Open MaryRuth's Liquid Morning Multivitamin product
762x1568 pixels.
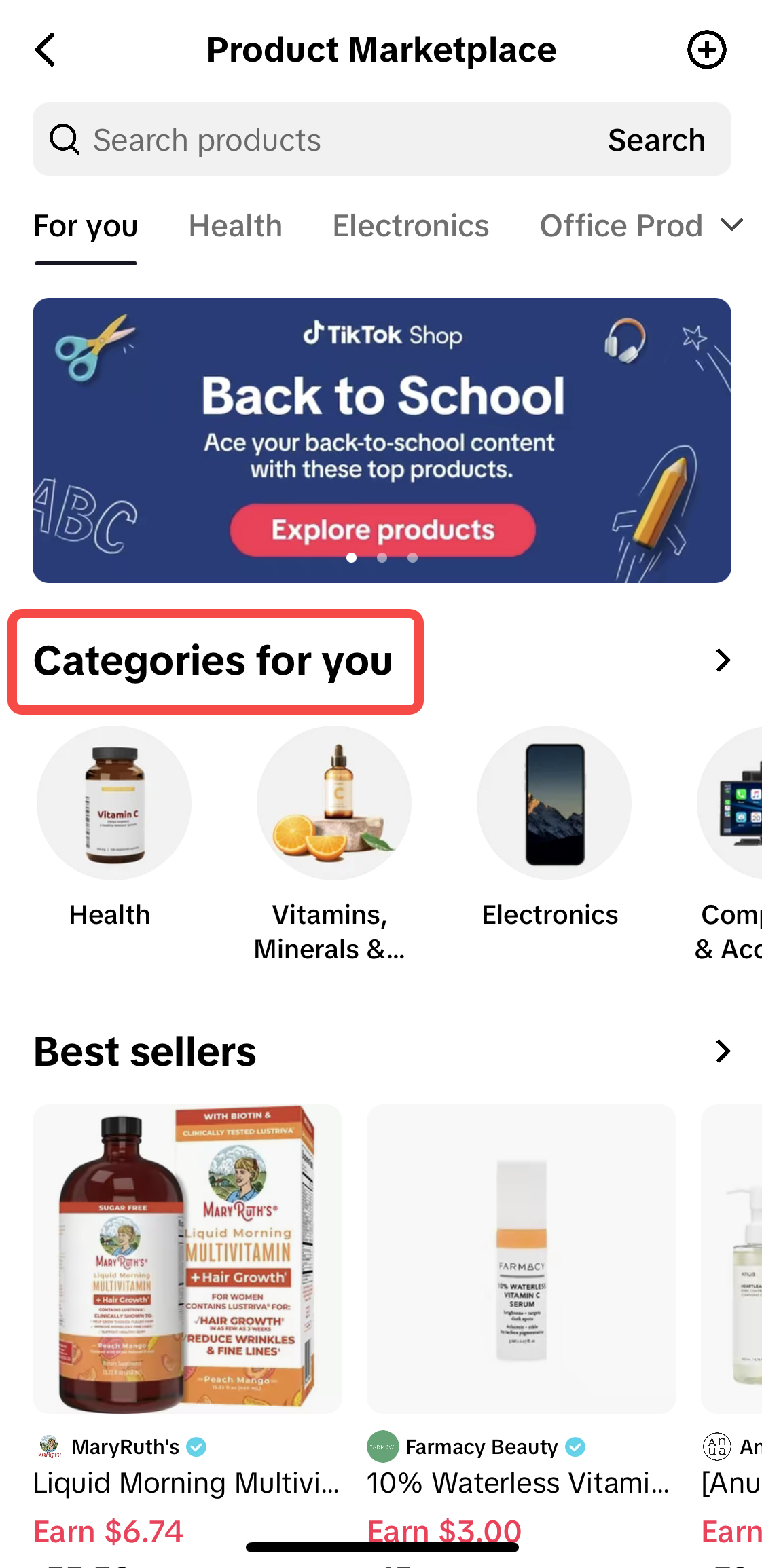[x=187, y=1259]
